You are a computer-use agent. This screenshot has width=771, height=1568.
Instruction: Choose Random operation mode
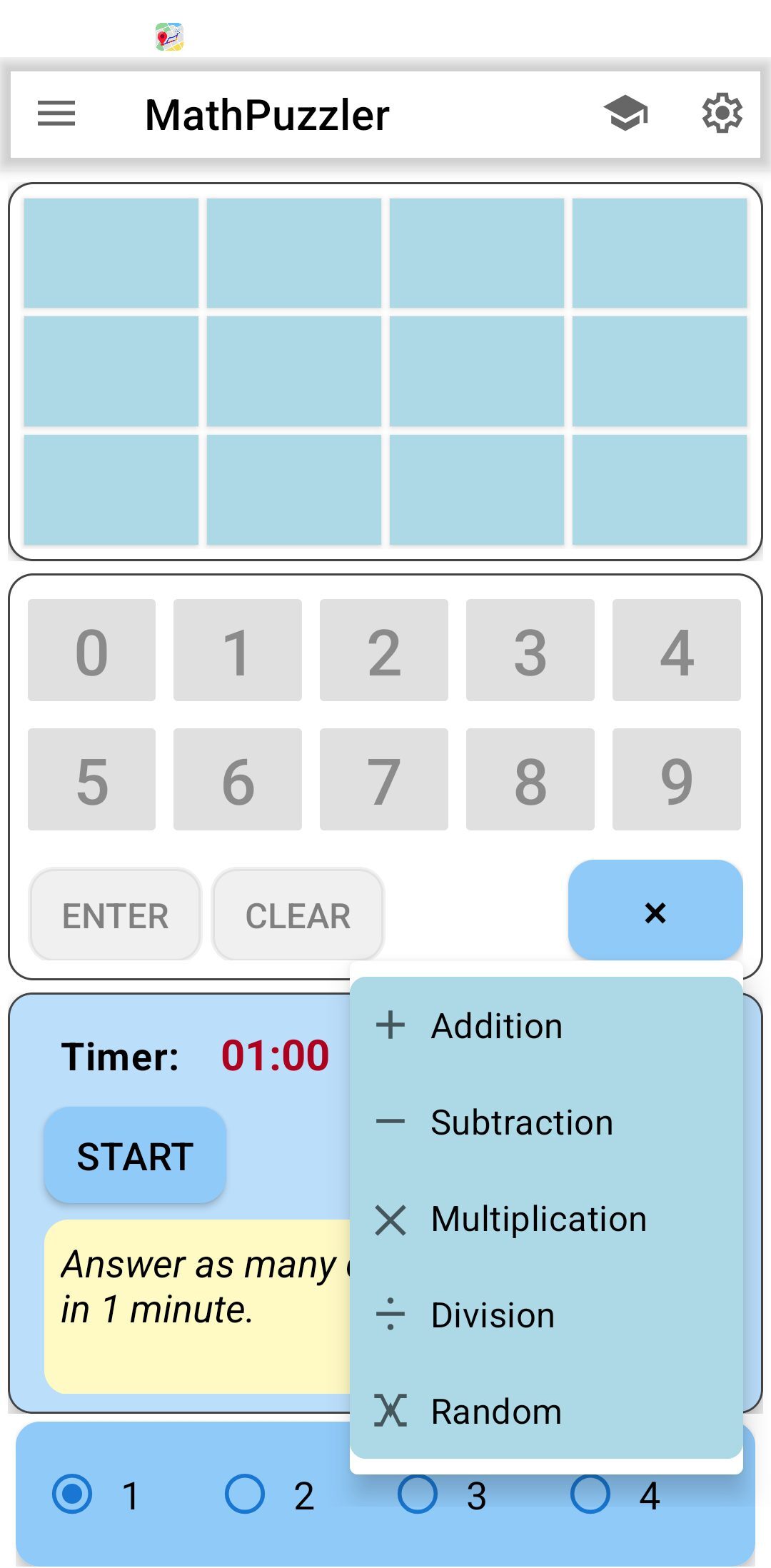(496, 1412)
